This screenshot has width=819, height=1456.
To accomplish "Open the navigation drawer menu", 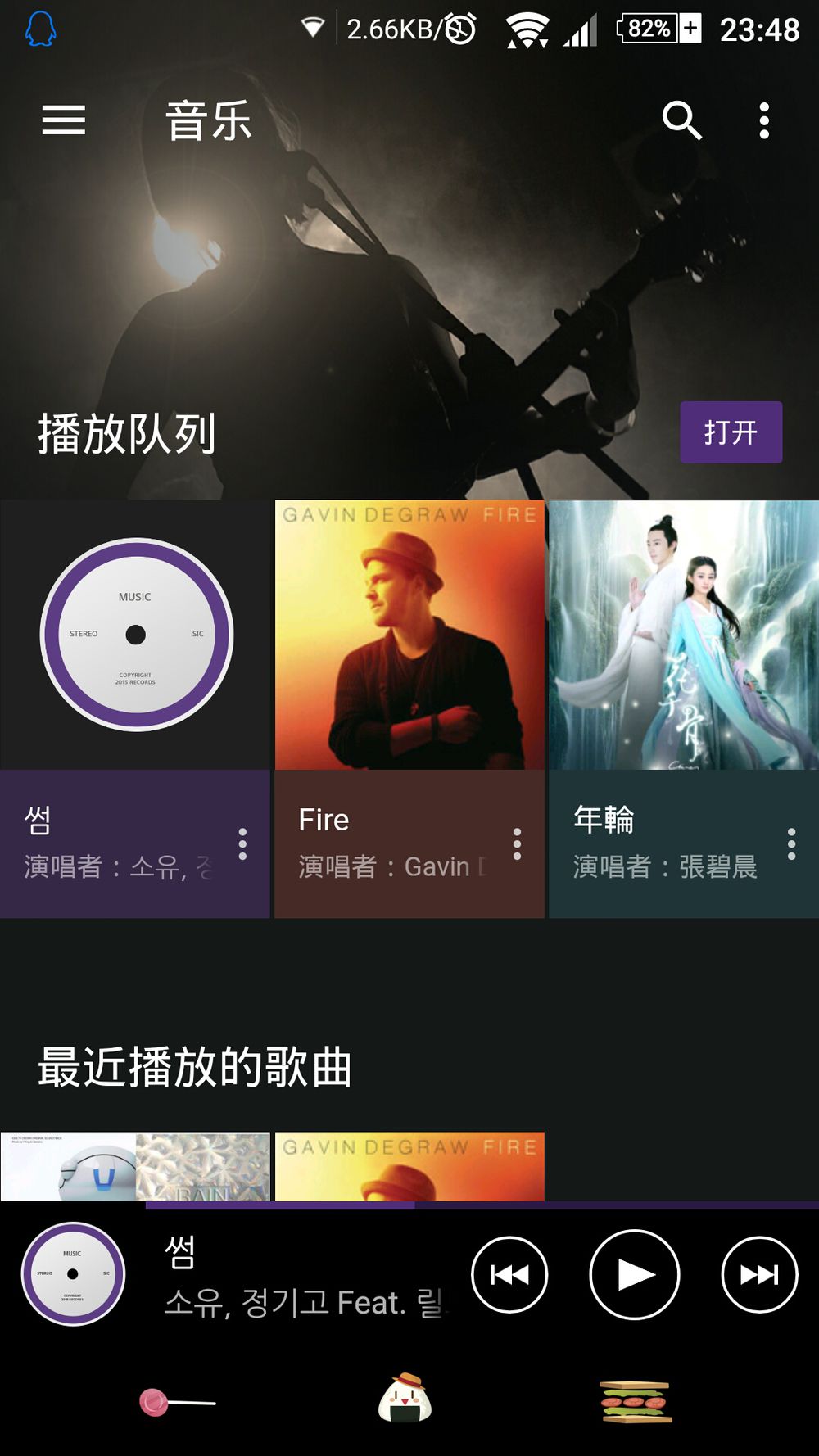I will click(64, 120).
